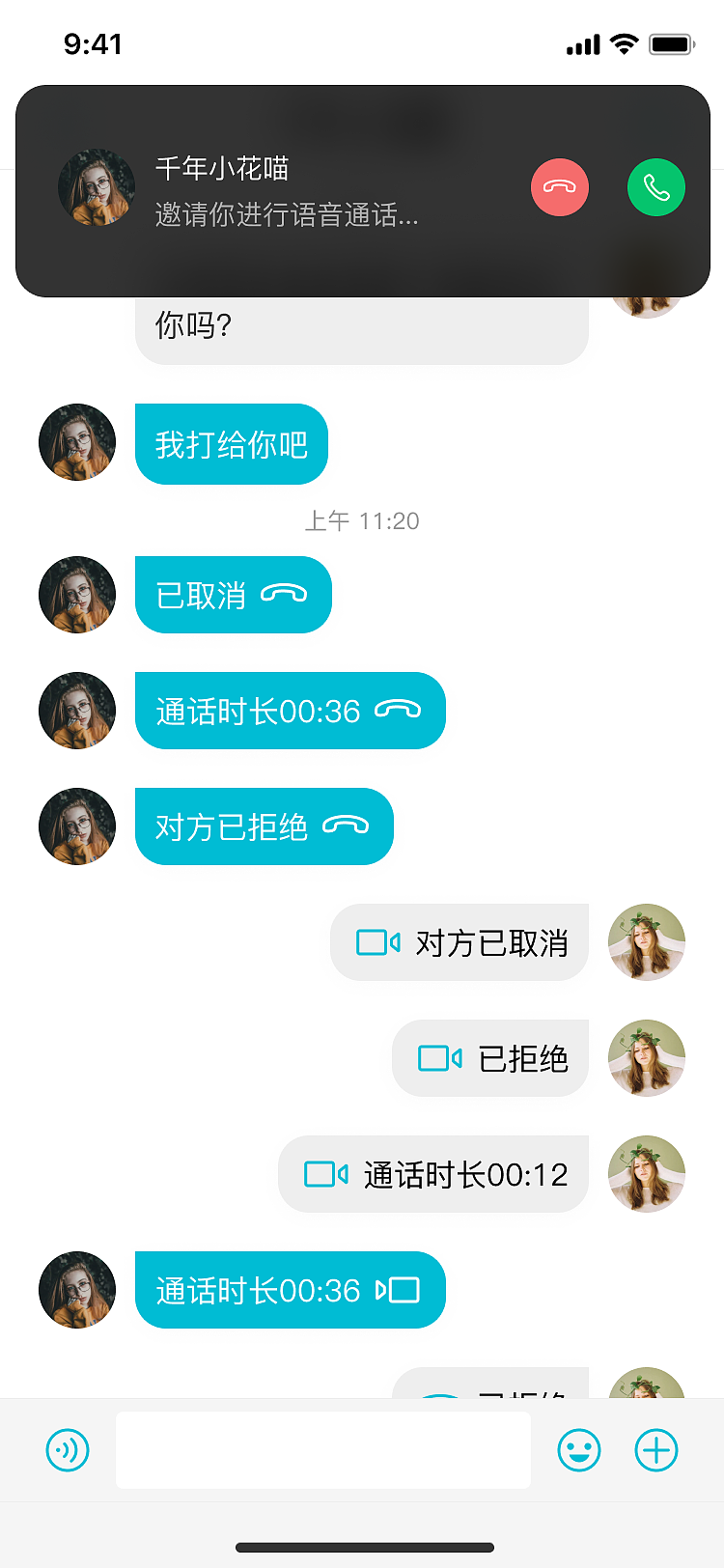Open the emoji picker

point(579,1449)
